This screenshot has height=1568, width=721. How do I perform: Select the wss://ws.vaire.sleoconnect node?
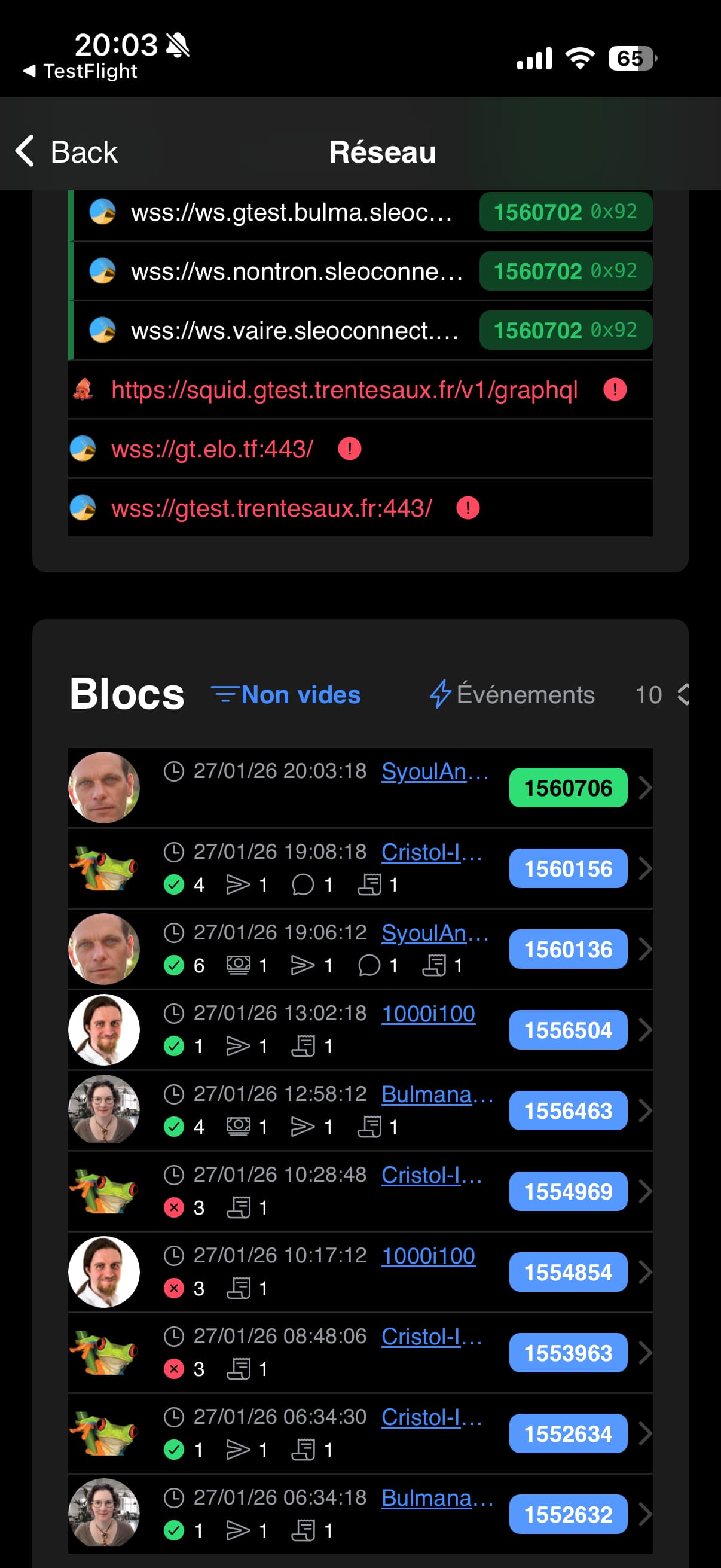295,331
